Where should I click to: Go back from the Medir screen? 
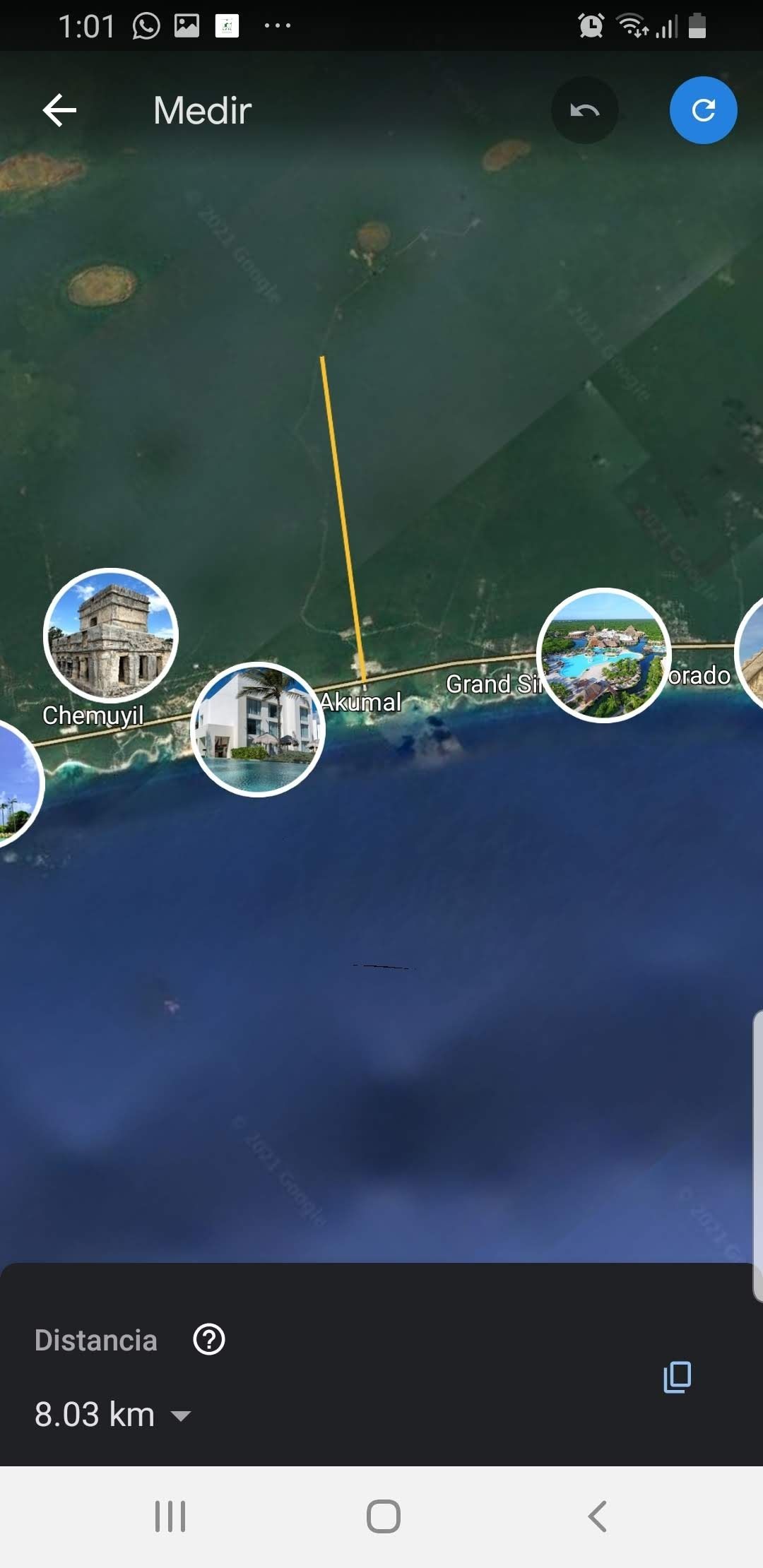(x=59, y=110)
